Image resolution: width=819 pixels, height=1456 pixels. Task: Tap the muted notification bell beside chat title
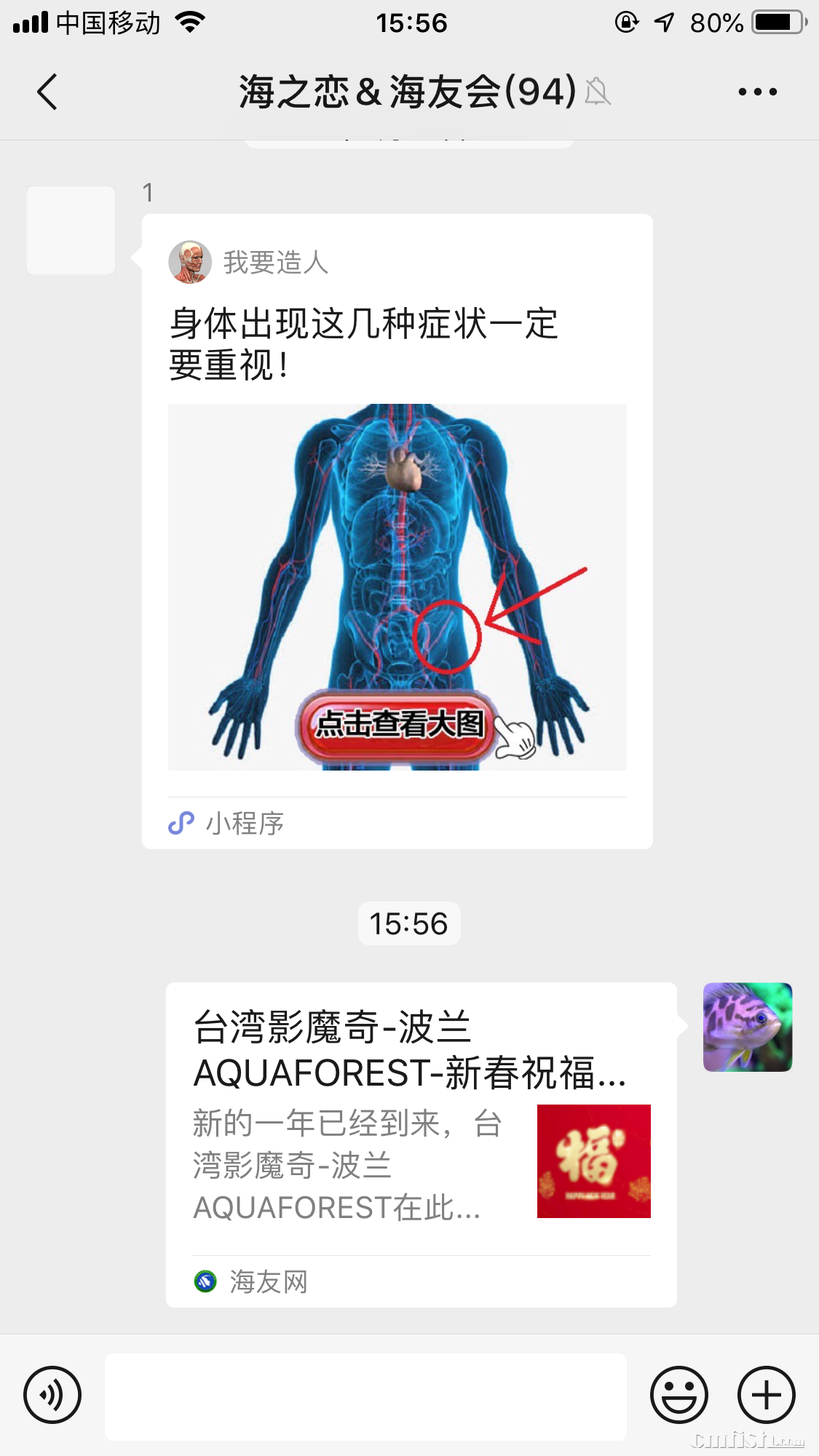coord(598,91)
